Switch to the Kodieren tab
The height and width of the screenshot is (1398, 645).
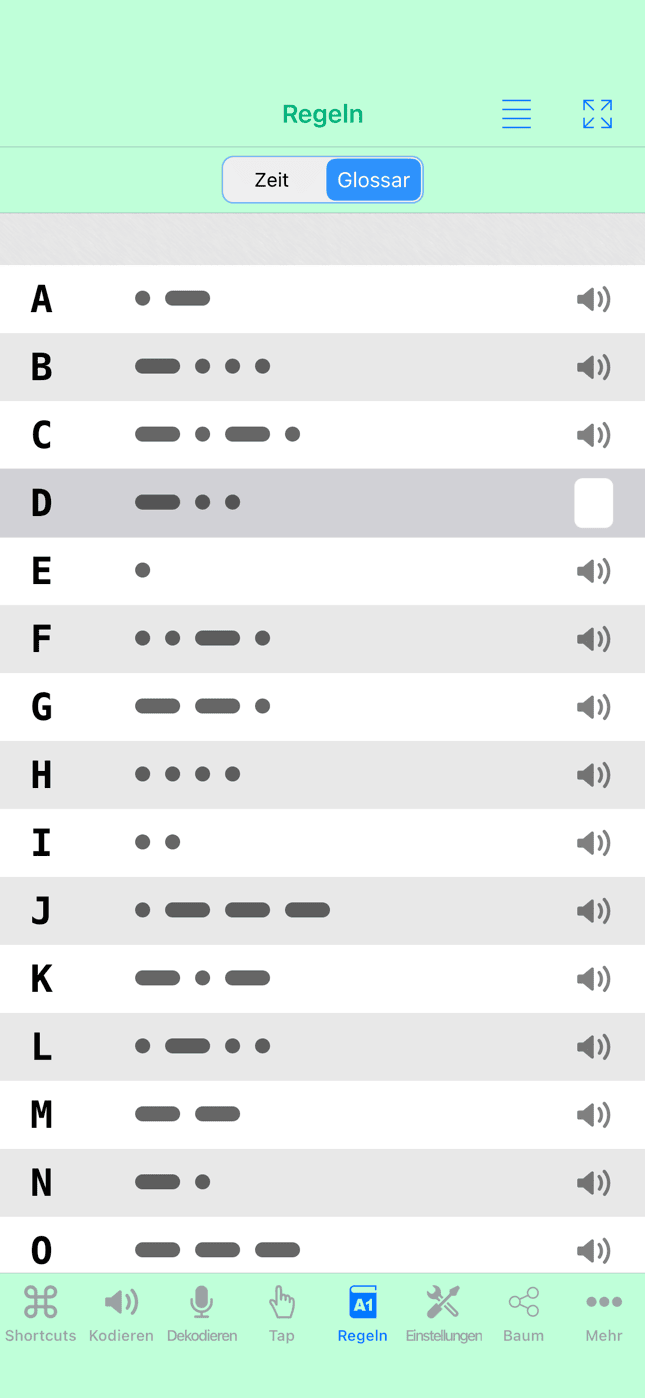[x=121, y=1314]
